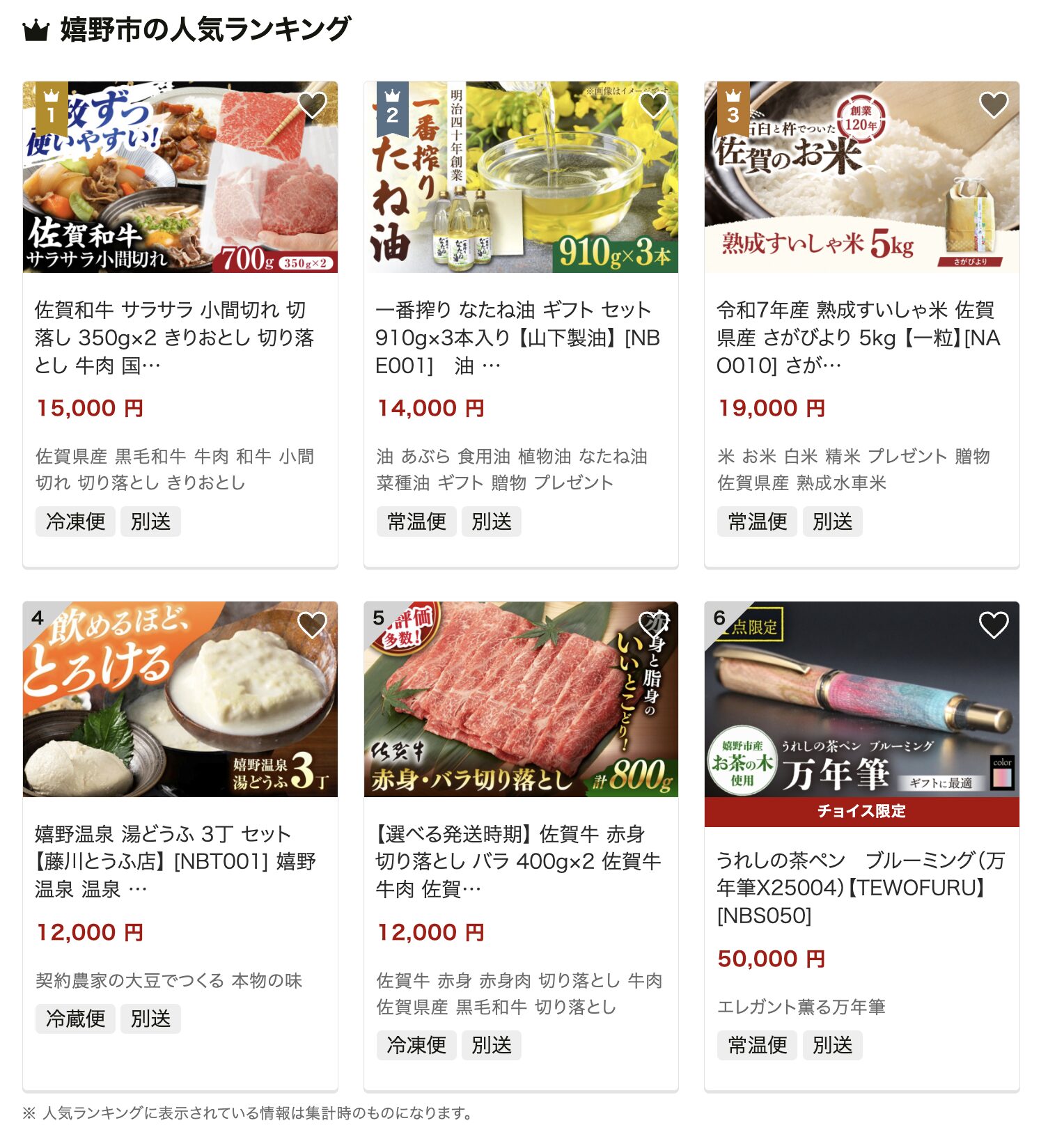Tap the heart on なたね油 ギフト セット
This screenshot has width=1064, height=1139.
653,105
